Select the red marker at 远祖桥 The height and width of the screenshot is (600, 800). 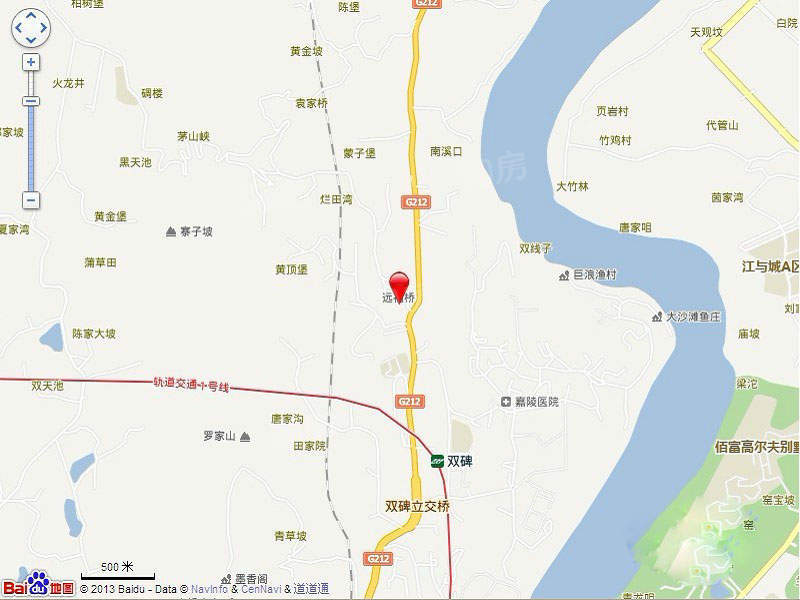399,284
